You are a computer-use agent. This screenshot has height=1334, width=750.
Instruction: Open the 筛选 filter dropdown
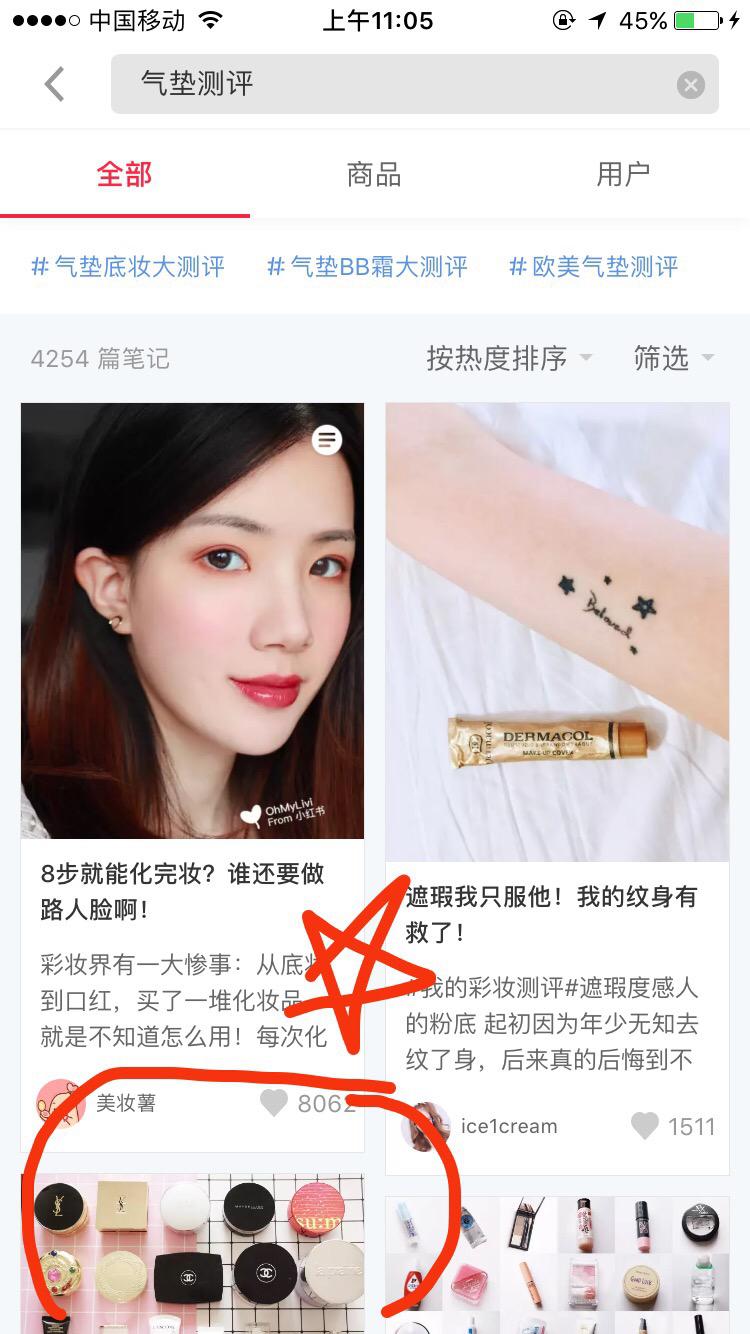tap(674, 358)
